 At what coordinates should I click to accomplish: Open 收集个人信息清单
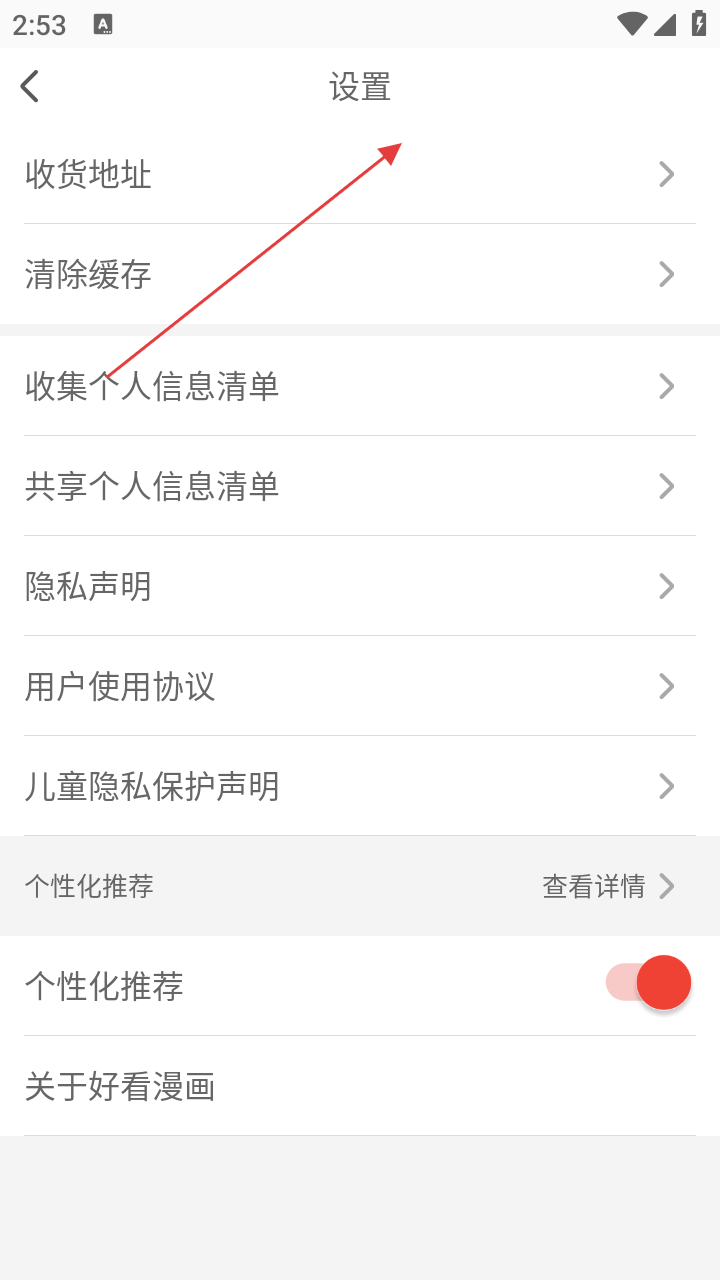point(360,386)
